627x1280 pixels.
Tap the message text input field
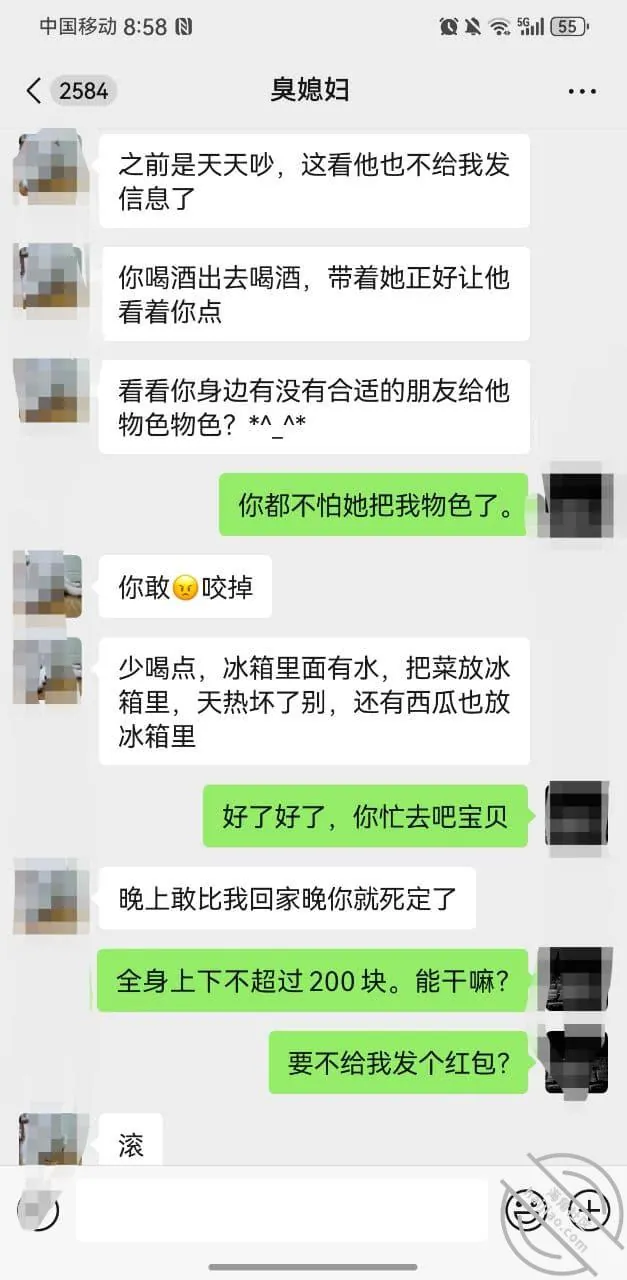pyautogui.click(x=282, y=1211)
